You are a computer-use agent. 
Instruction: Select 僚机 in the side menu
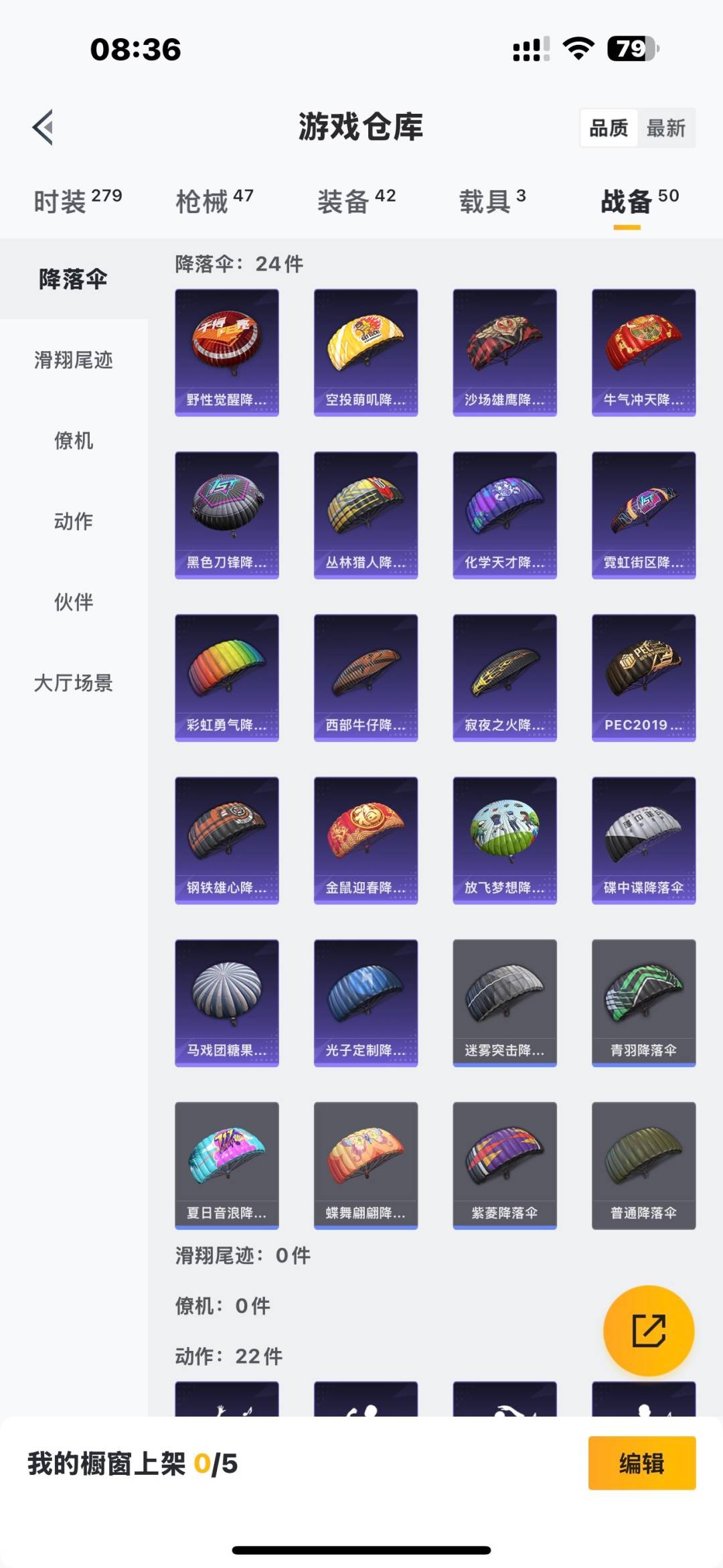coord(74,441)
